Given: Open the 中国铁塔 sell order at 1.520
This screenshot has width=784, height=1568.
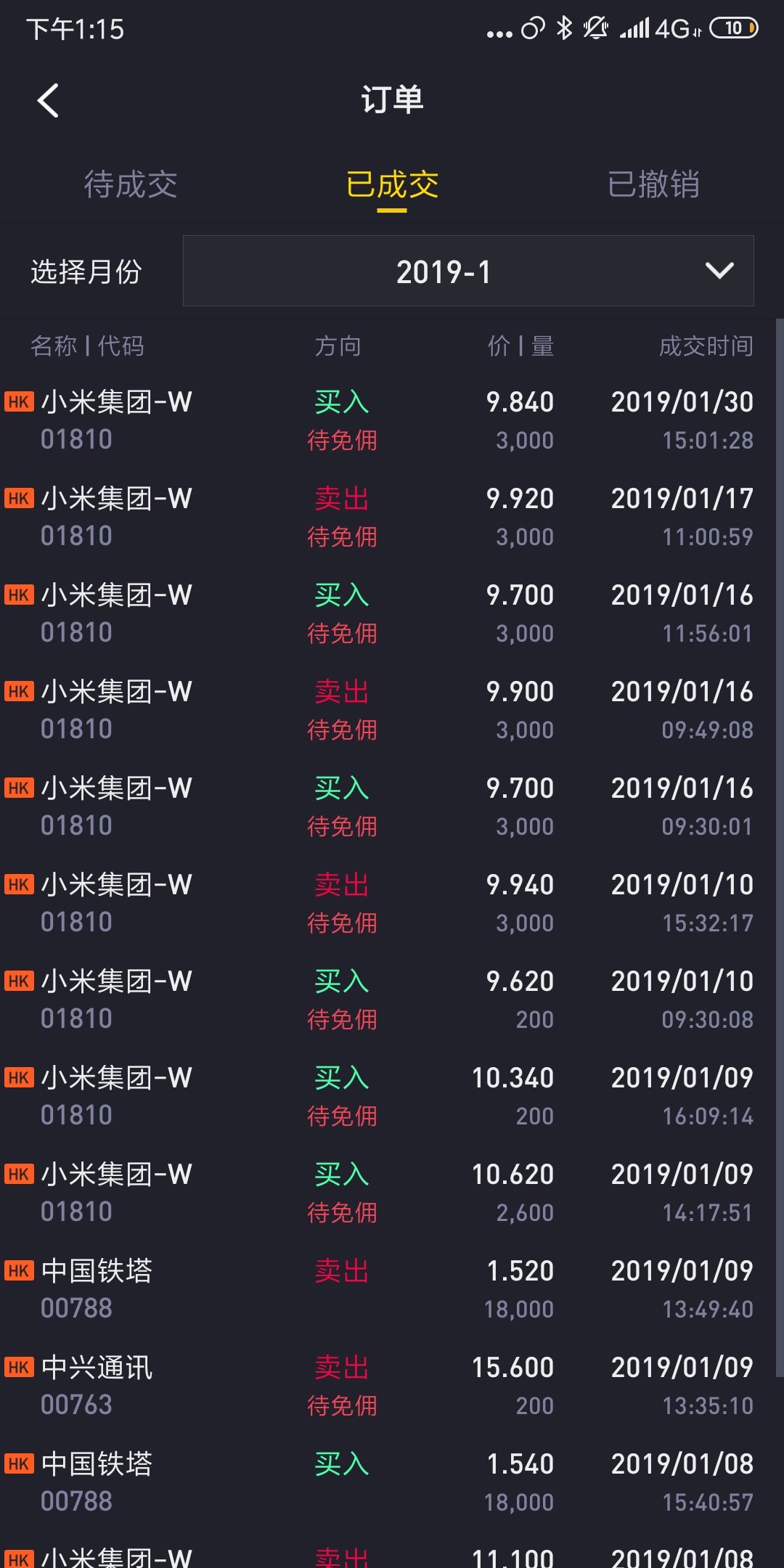Looking at the screenshot, I should pos(392,1289).
